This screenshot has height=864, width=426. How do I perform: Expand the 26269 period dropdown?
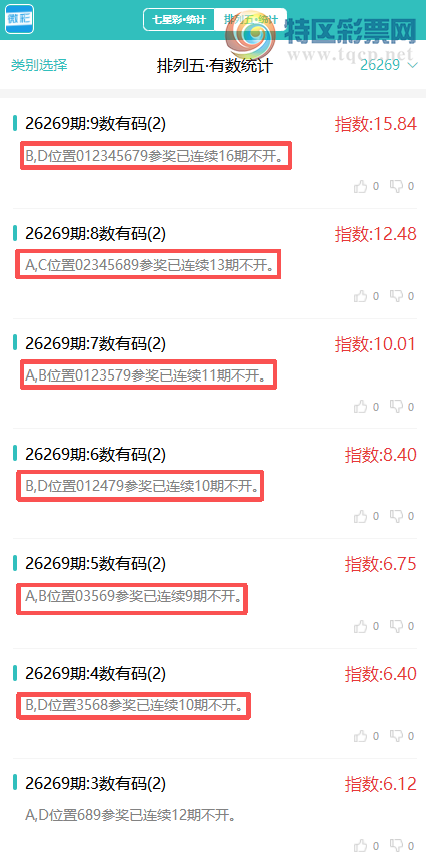pos(389,65)
